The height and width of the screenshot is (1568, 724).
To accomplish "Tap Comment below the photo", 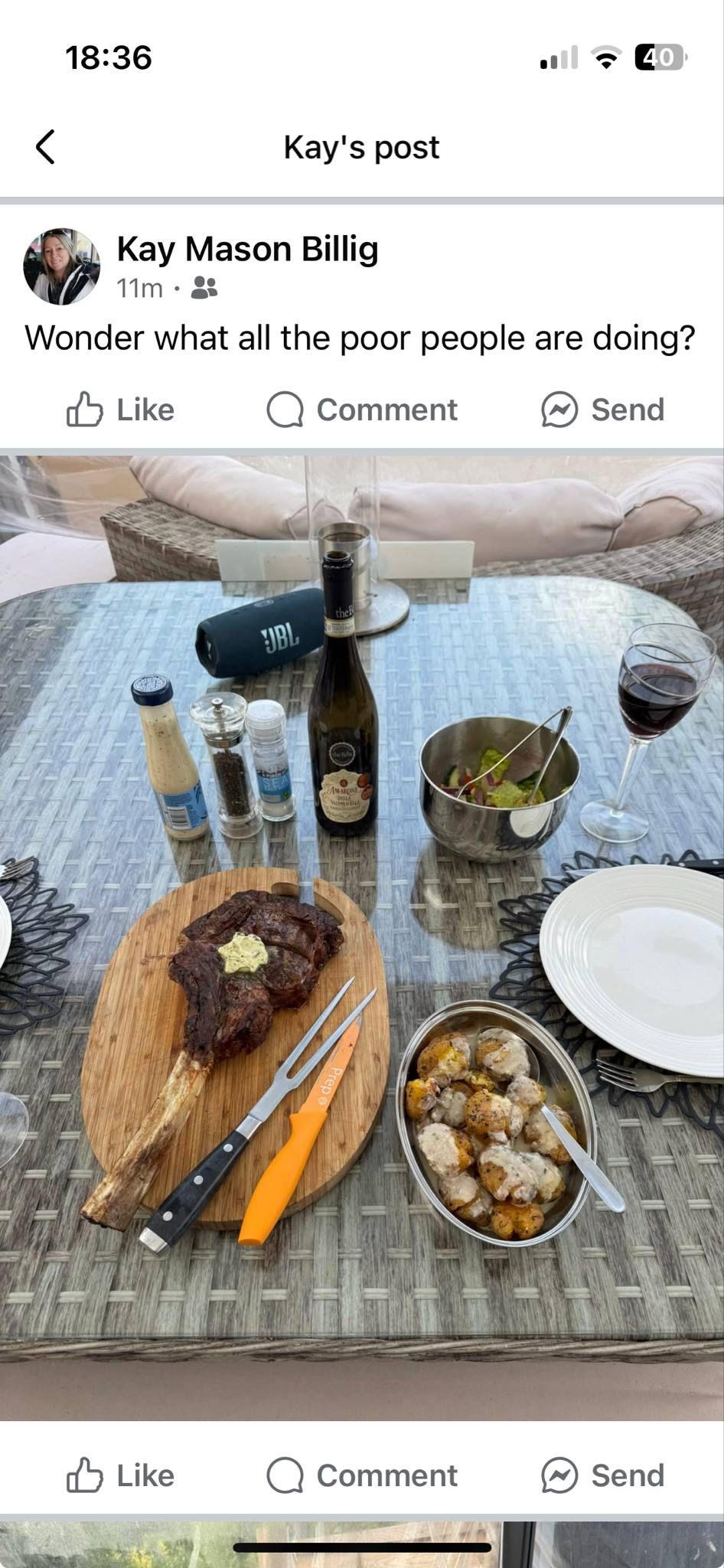I will 362,1475.
